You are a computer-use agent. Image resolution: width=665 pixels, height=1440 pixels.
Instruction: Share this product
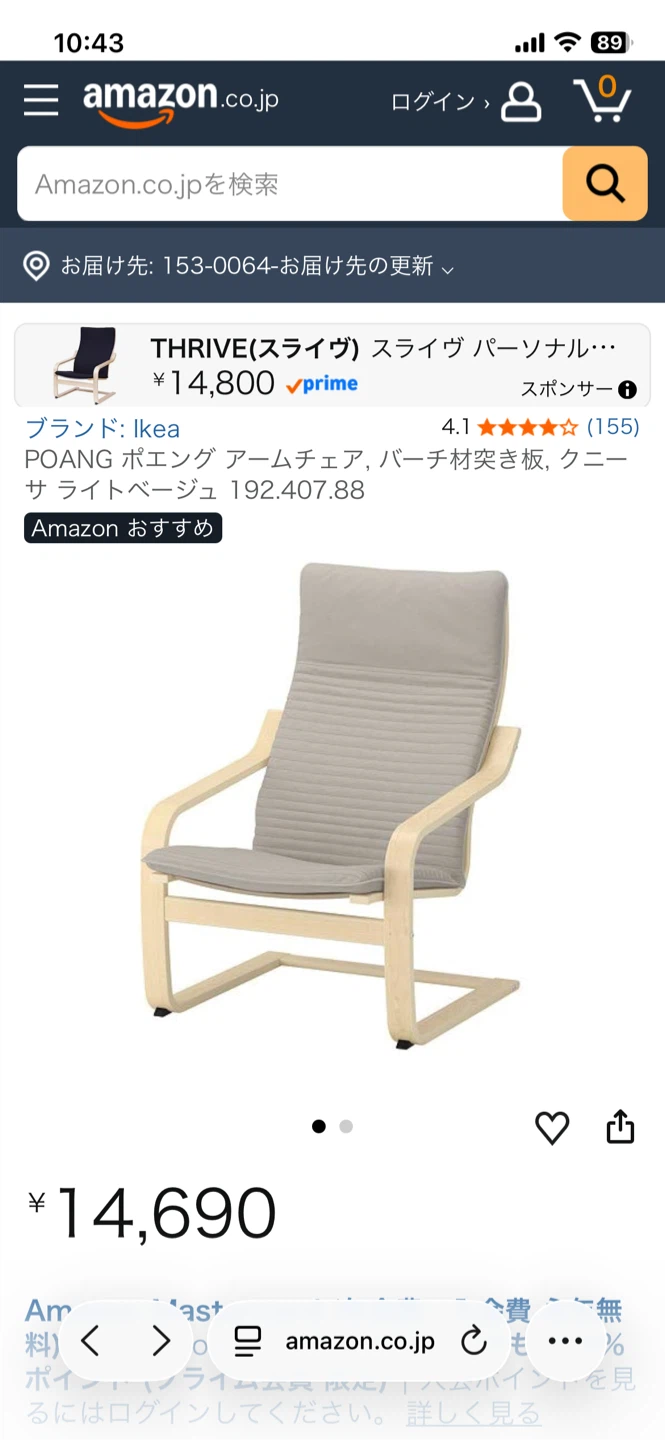pos(621,1126)
